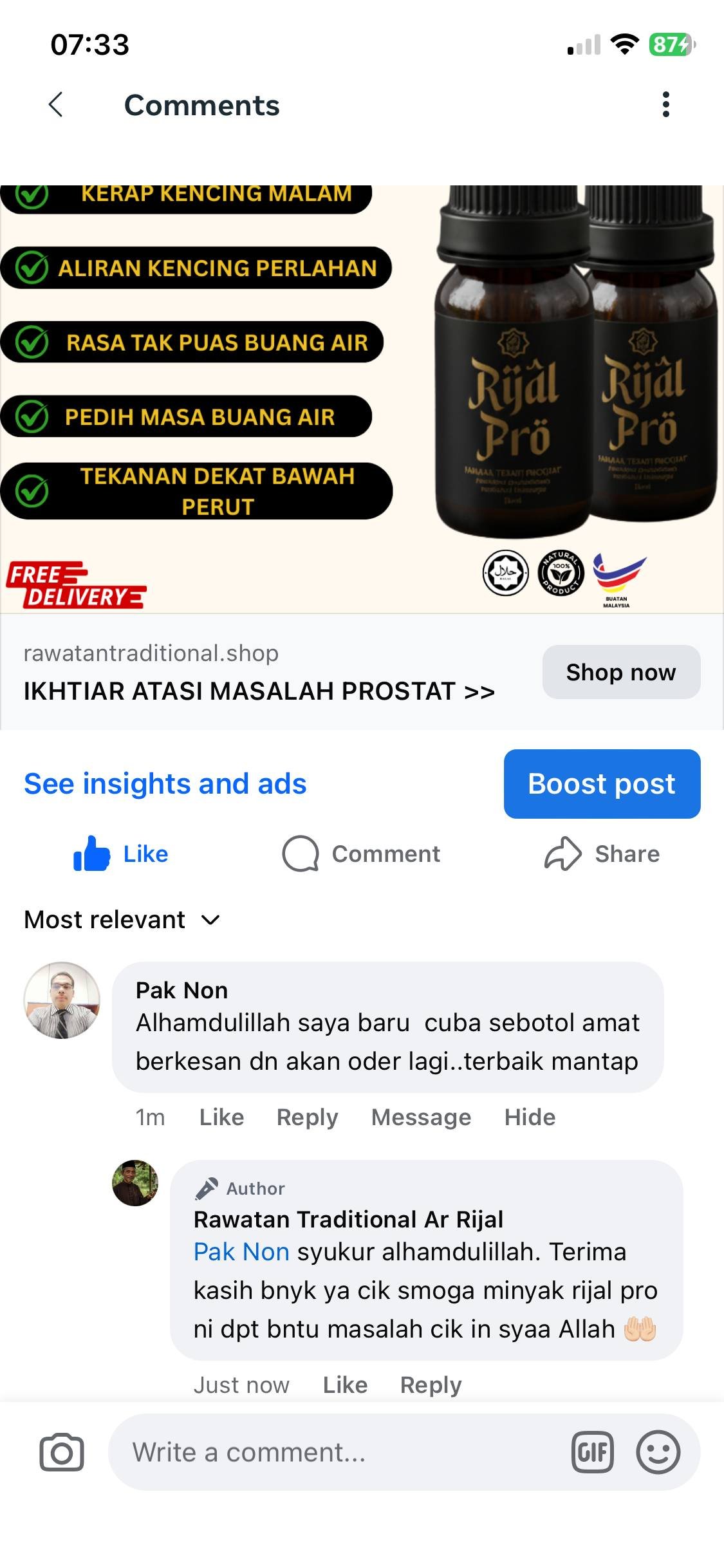Go back from Comments

56,104
